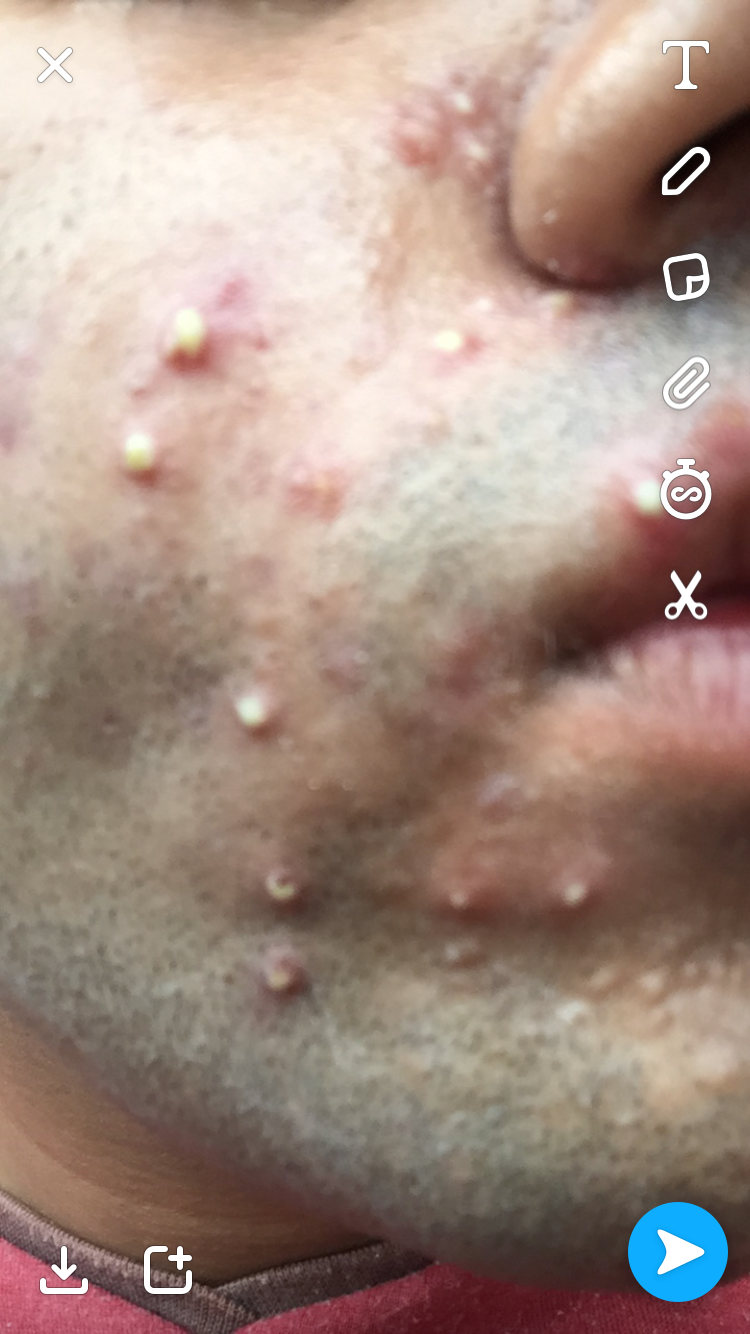This screenshot has height=1334, width=750.
Task: Save the snap with the download icon
Action: click(x=64, y=1270)
